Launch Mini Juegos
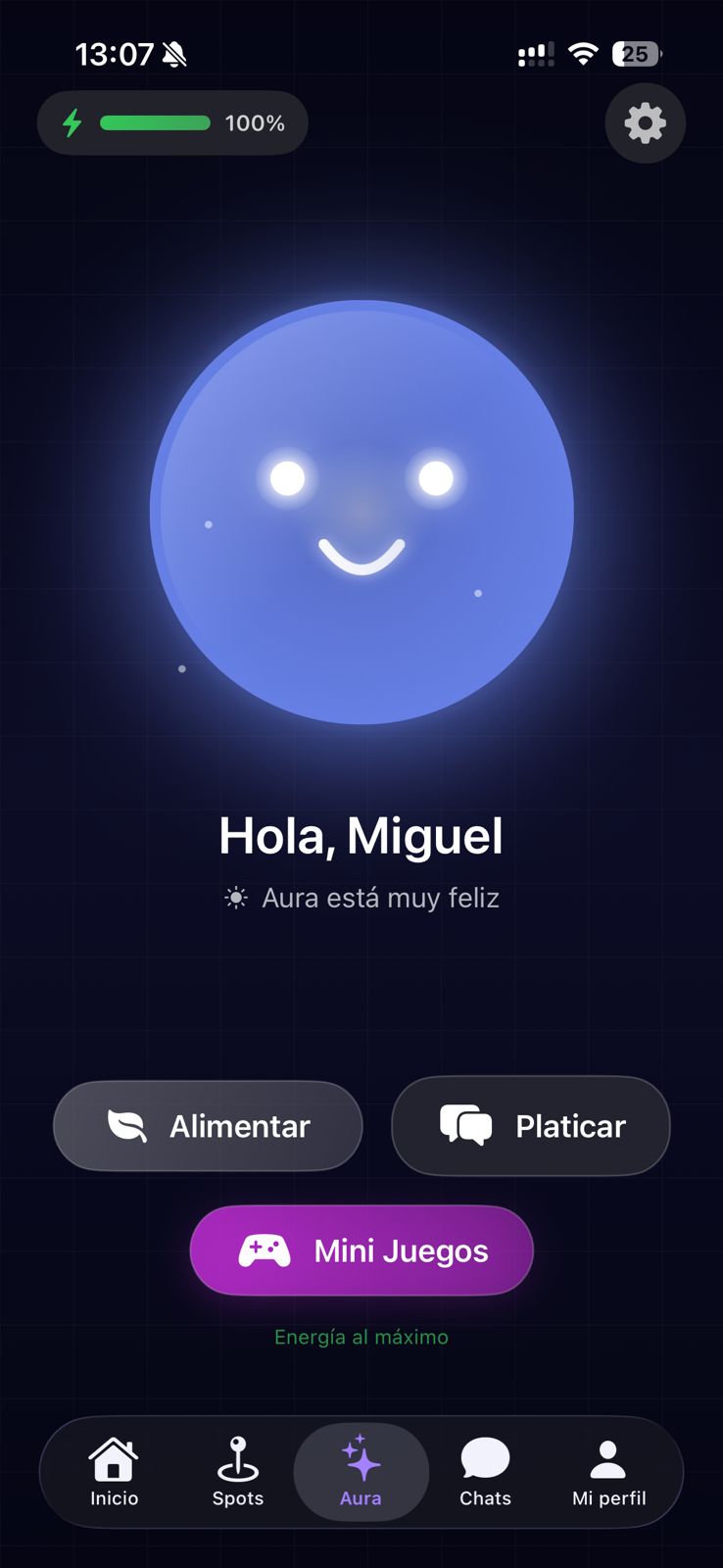Viewport: 723px width, 1568px height. [361, 1250]
